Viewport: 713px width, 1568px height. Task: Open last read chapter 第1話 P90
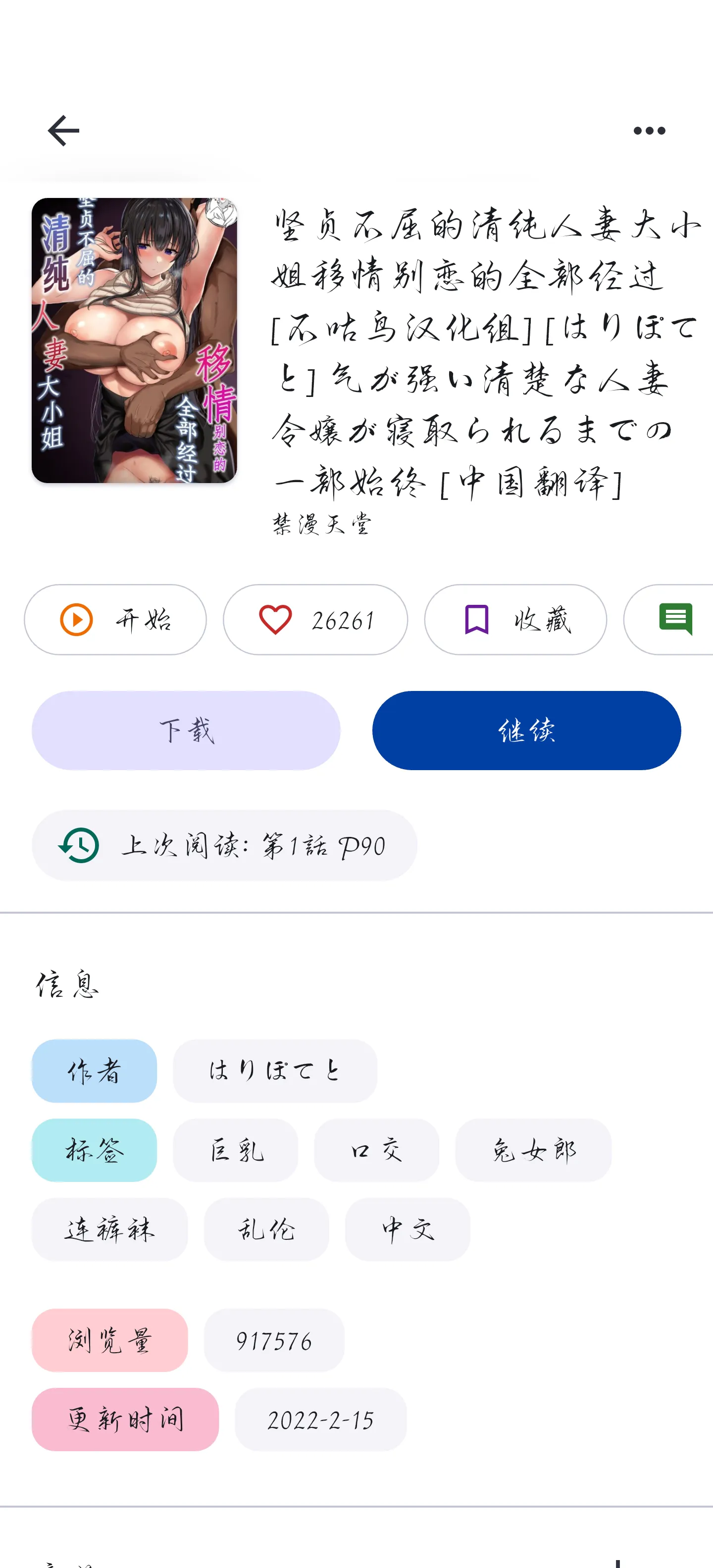224,845
